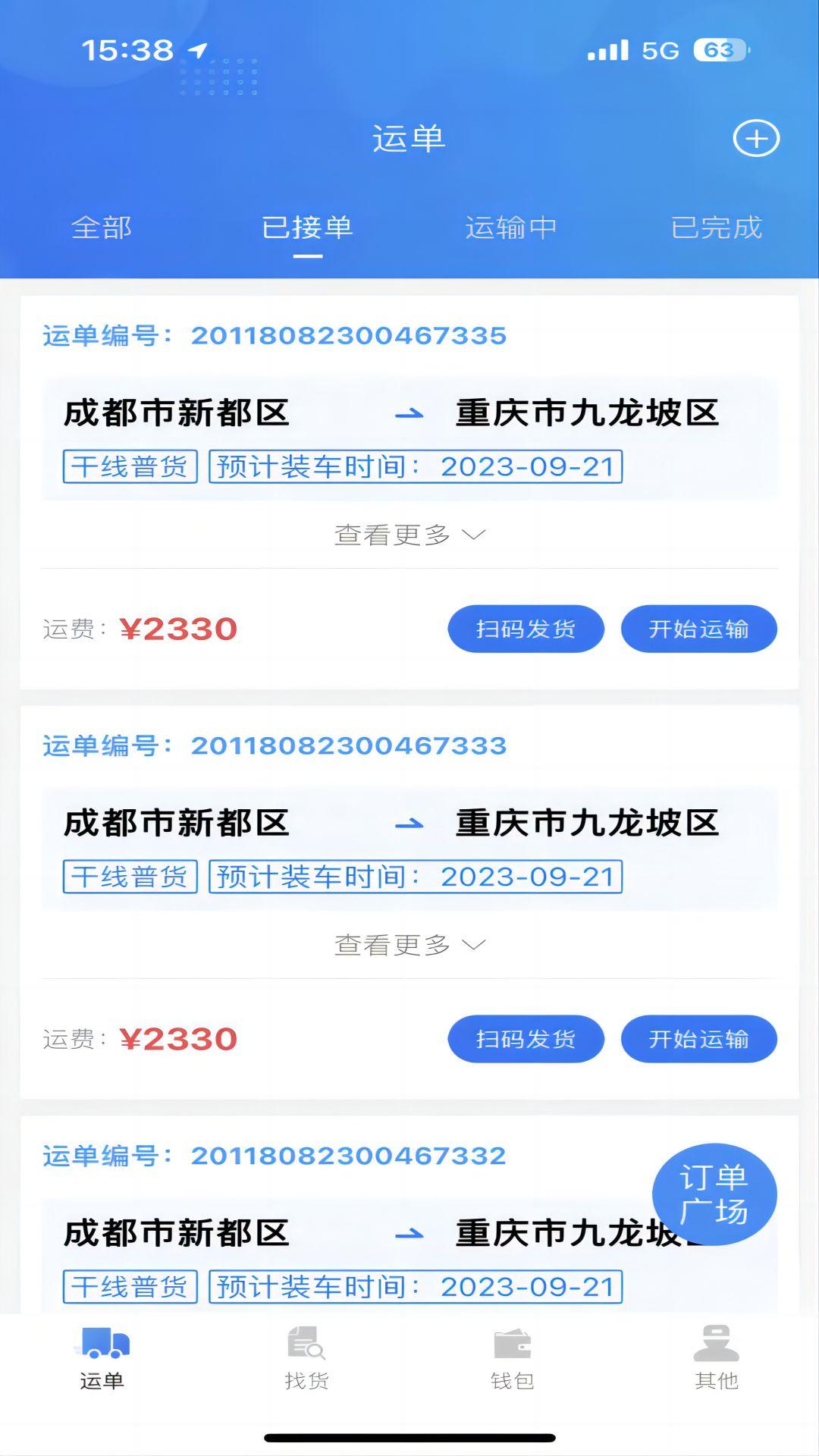Select the 已接单 tab
This screenshot has width=819, height=1456.
(x=307, y=227)
